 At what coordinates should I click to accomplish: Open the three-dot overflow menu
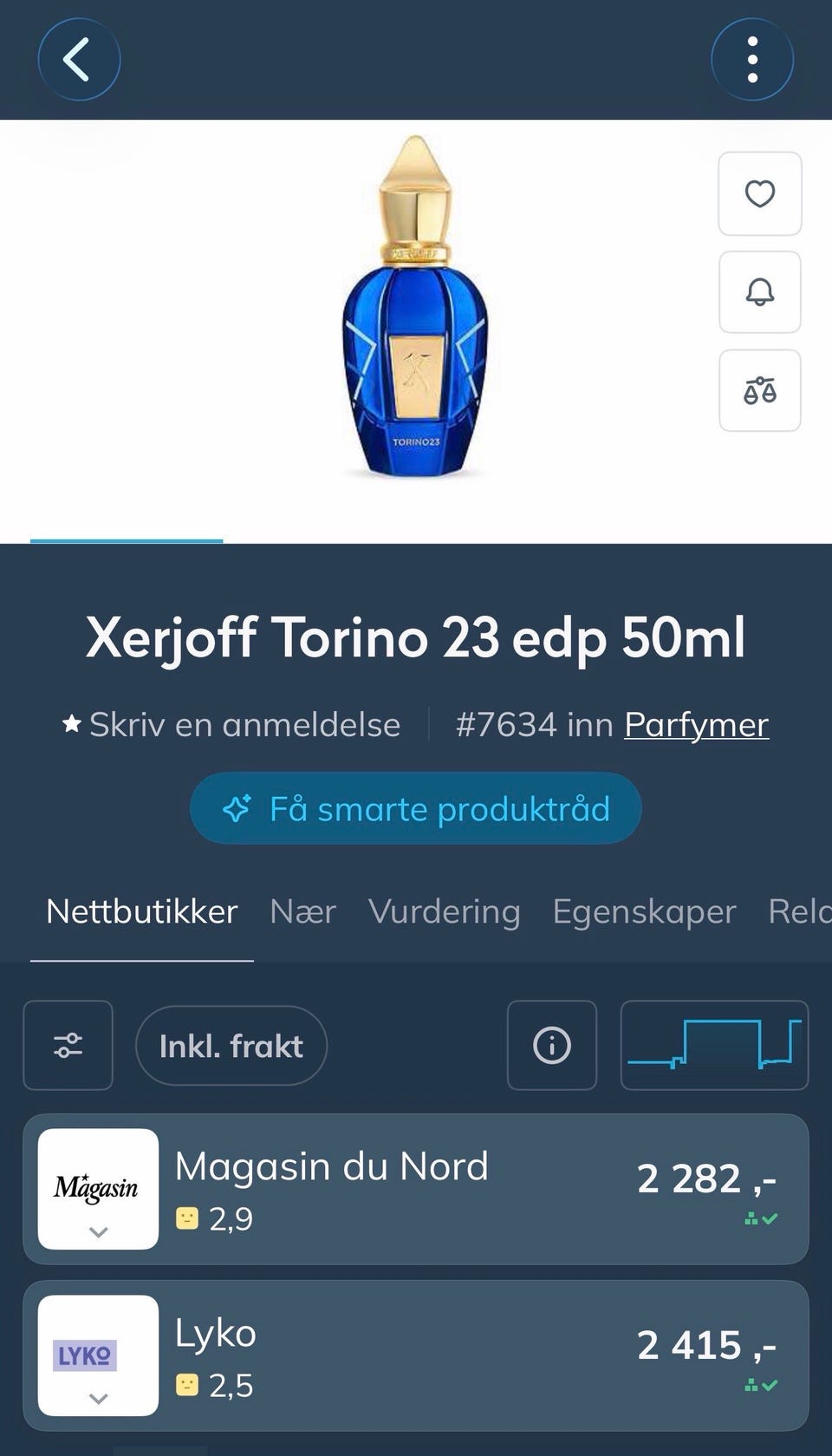pos(752,60)
